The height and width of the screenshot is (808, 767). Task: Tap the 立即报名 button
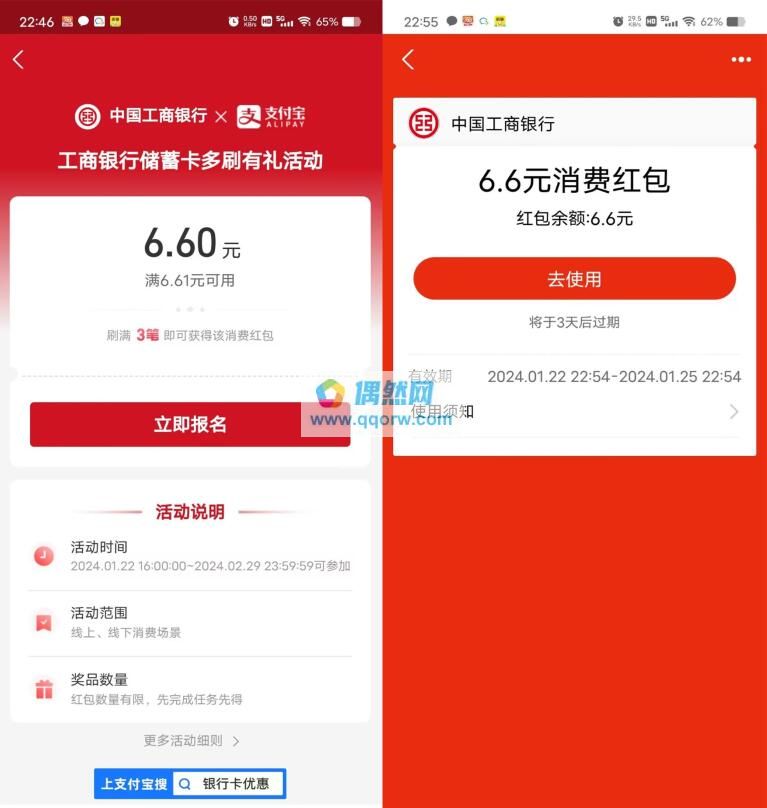190,424
